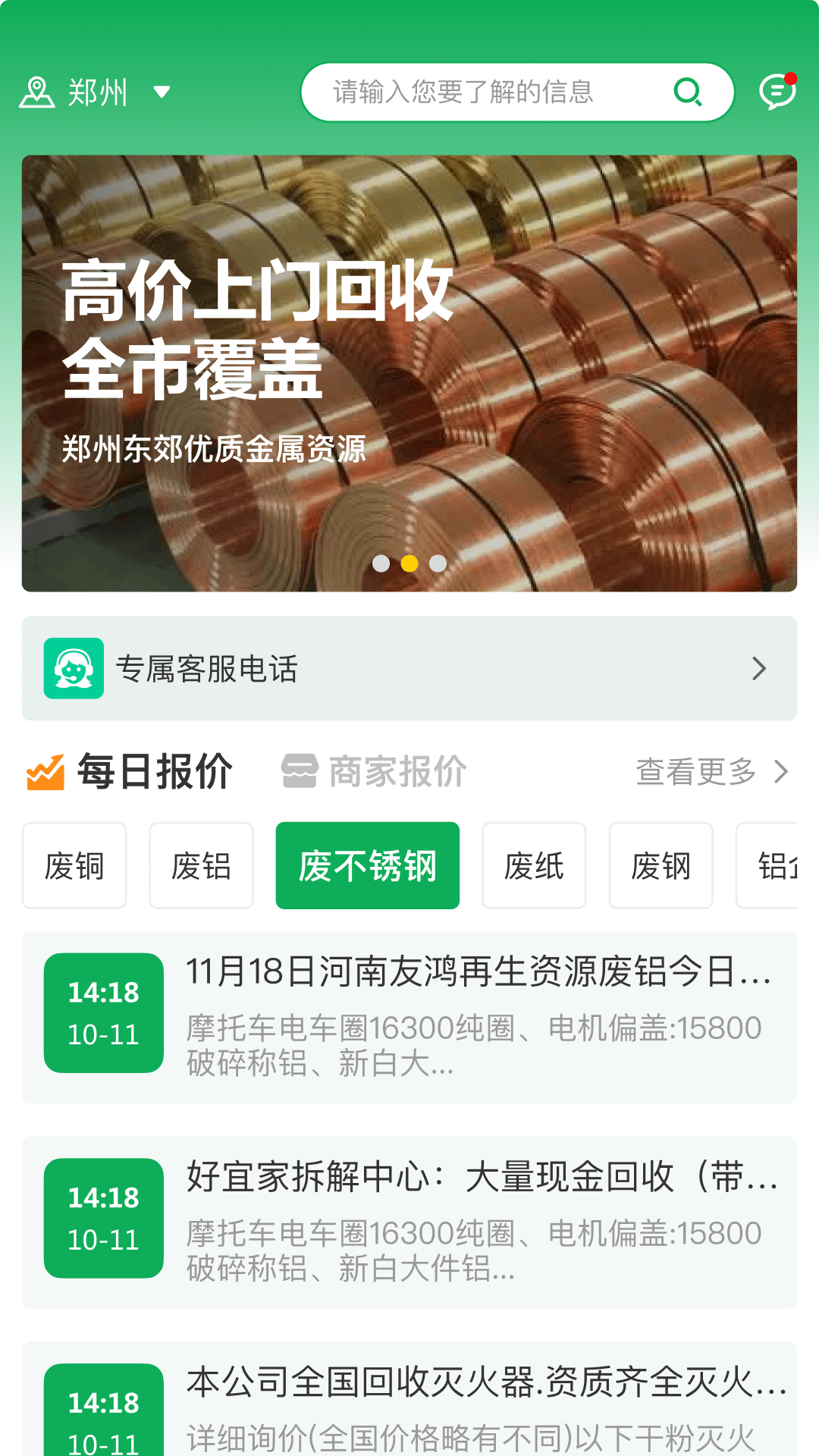Switch to 每日报价 tab
The image size is (819, 1456).
coord(130,772)
